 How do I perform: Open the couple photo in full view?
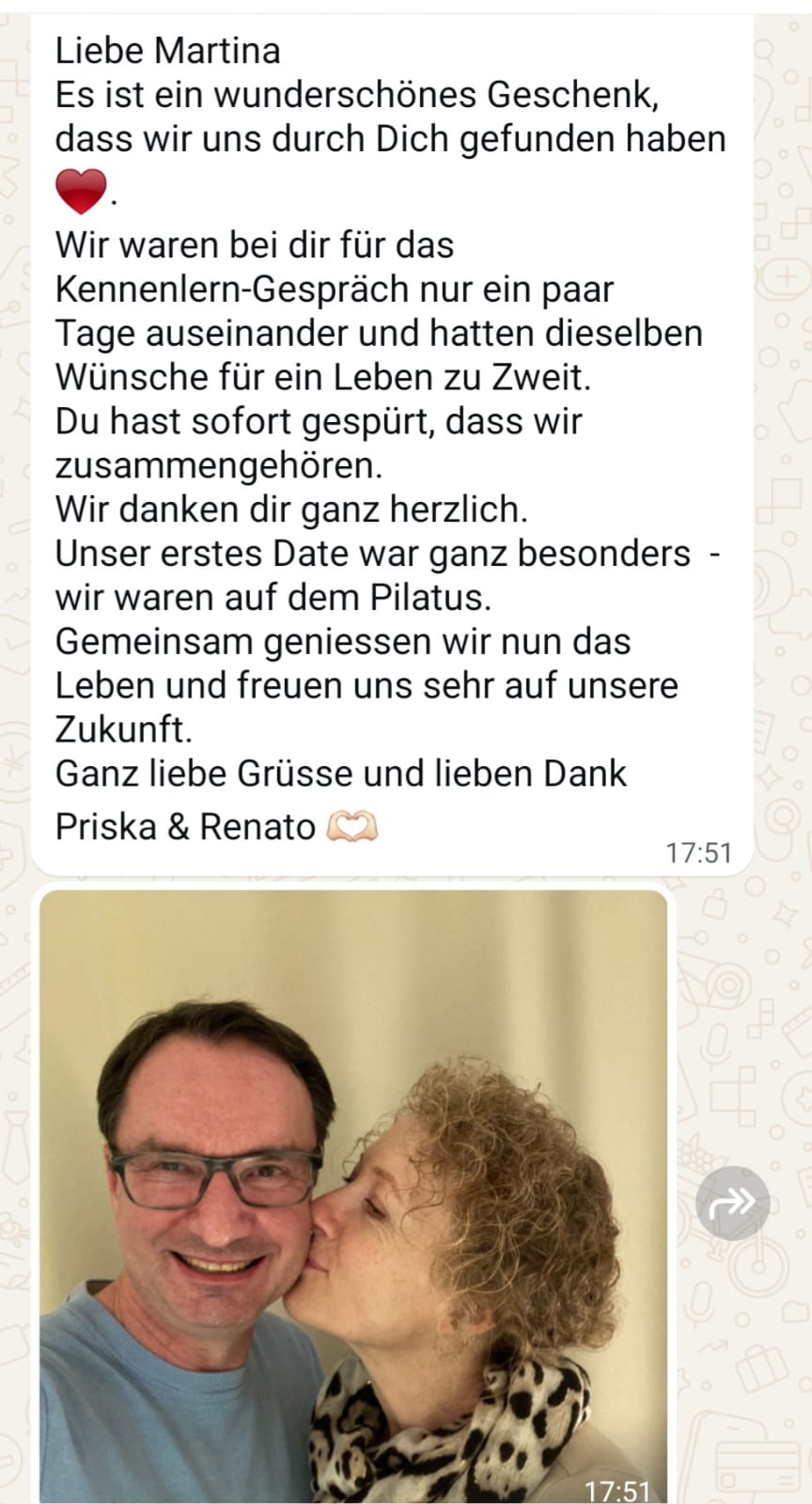[353, 1194]
